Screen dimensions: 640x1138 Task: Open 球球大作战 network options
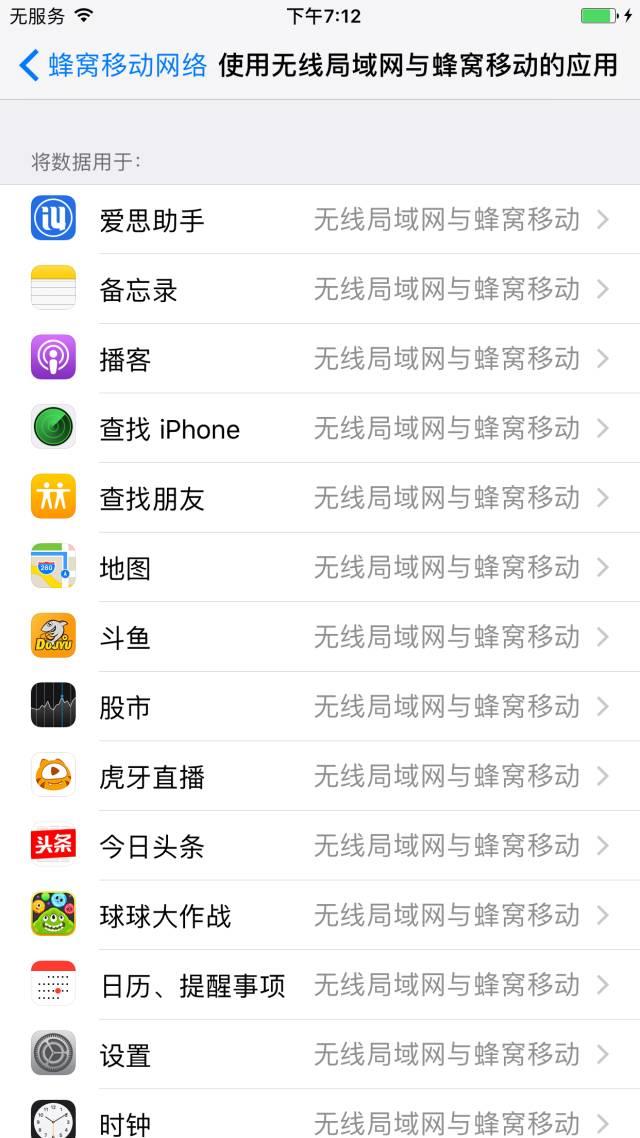(x=320, y=915)
